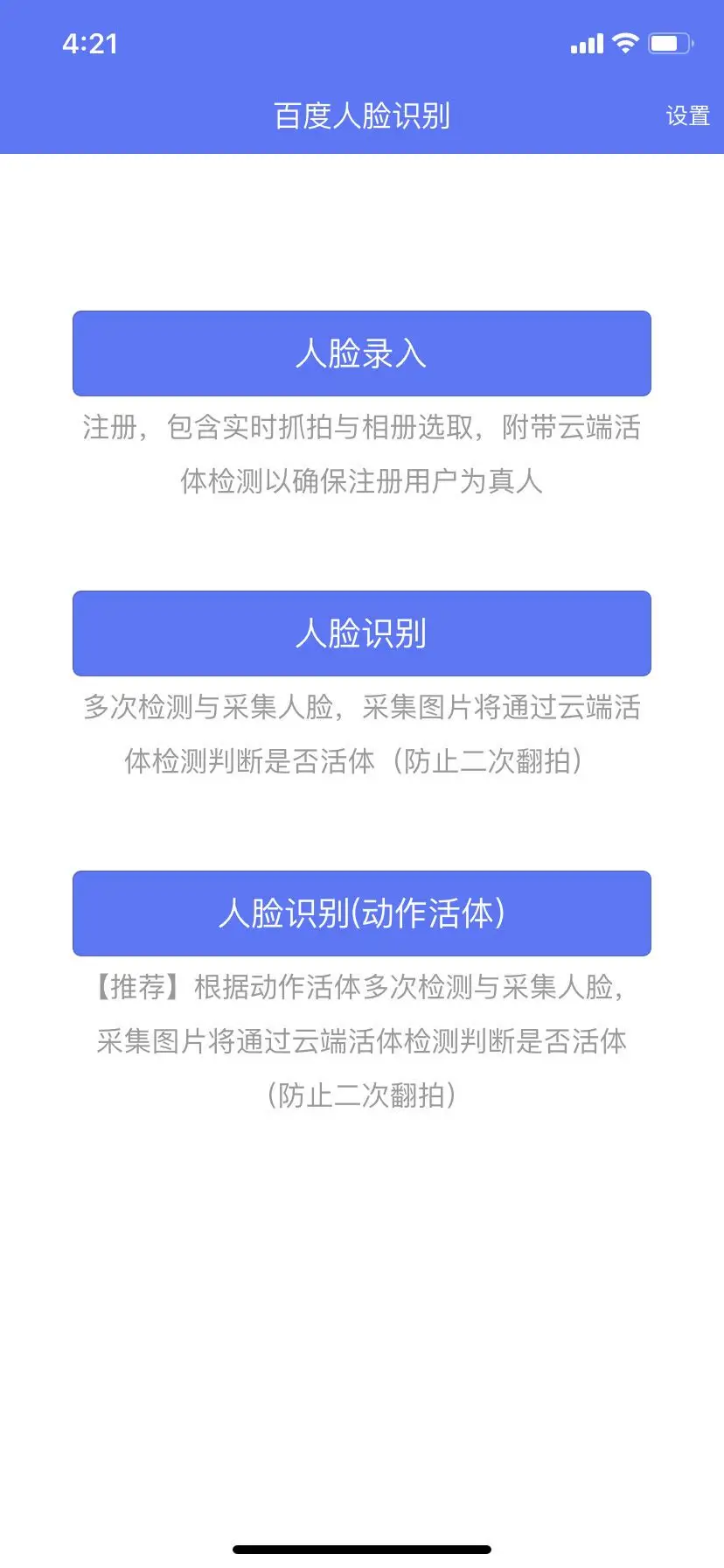Viewport: 724px width, 1568px height.
Task: Select 人脸识别(动作活体) button
Action: [x=362, y=913]
